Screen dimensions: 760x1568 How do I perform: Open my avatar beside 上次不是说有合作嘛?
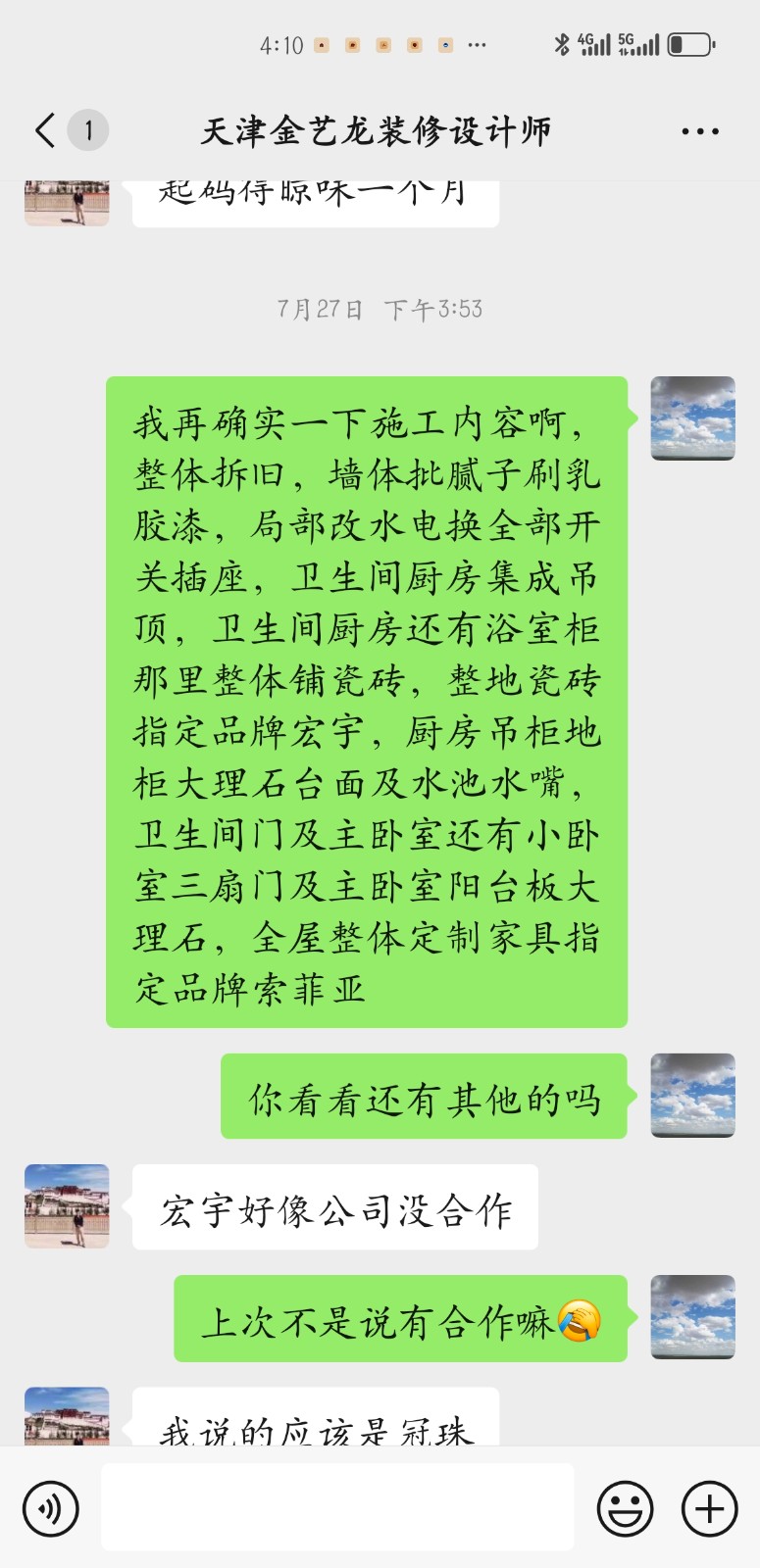click(692, 1317)
